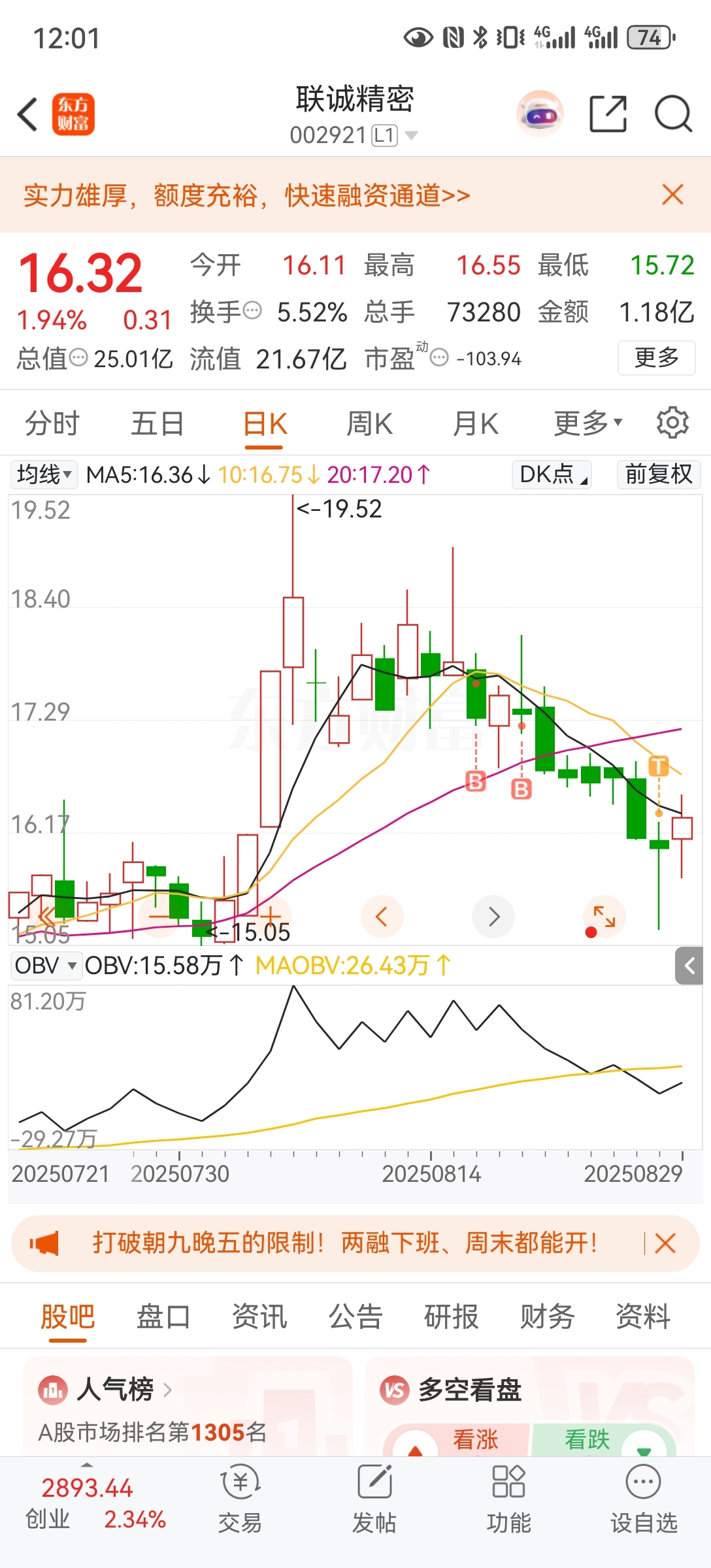Open the 前复权 adjustment option
This screenshot has width=711, height=1568.
(x=659, y=474)
